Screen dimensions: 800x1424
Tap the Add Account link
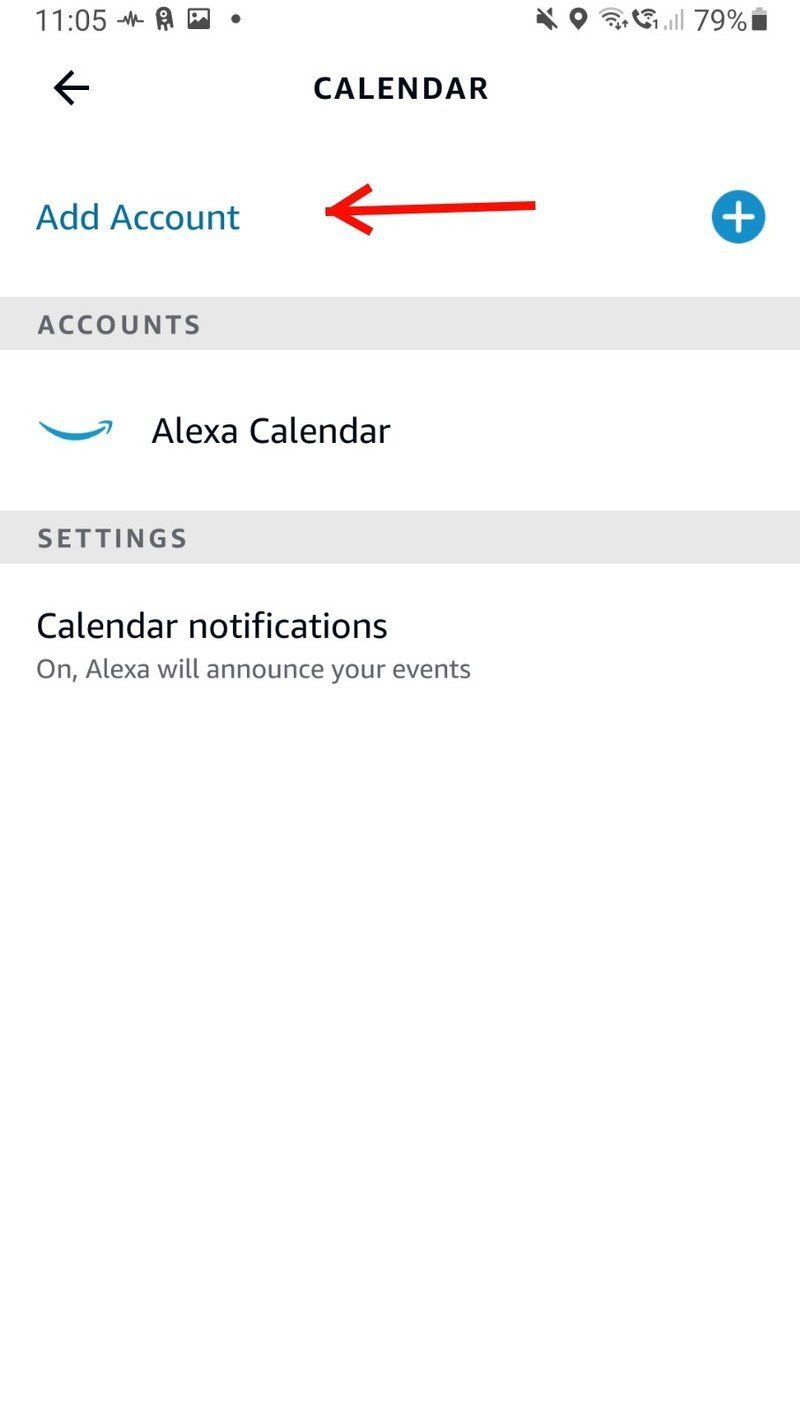click(x=137, y=216)
